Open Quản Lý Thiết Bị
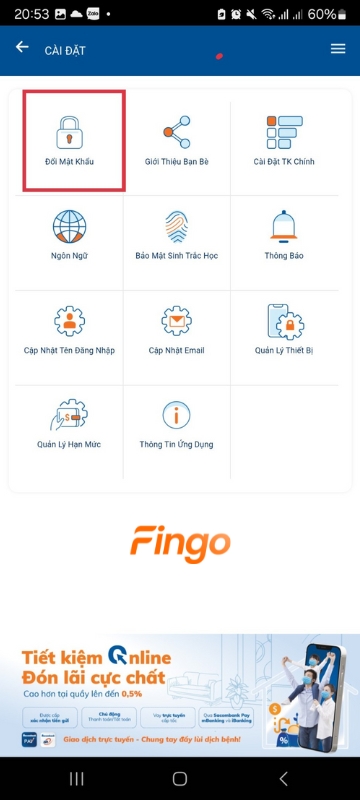Image resolution: width=360 pixels, height=800 pixels. tap(284, 330)
